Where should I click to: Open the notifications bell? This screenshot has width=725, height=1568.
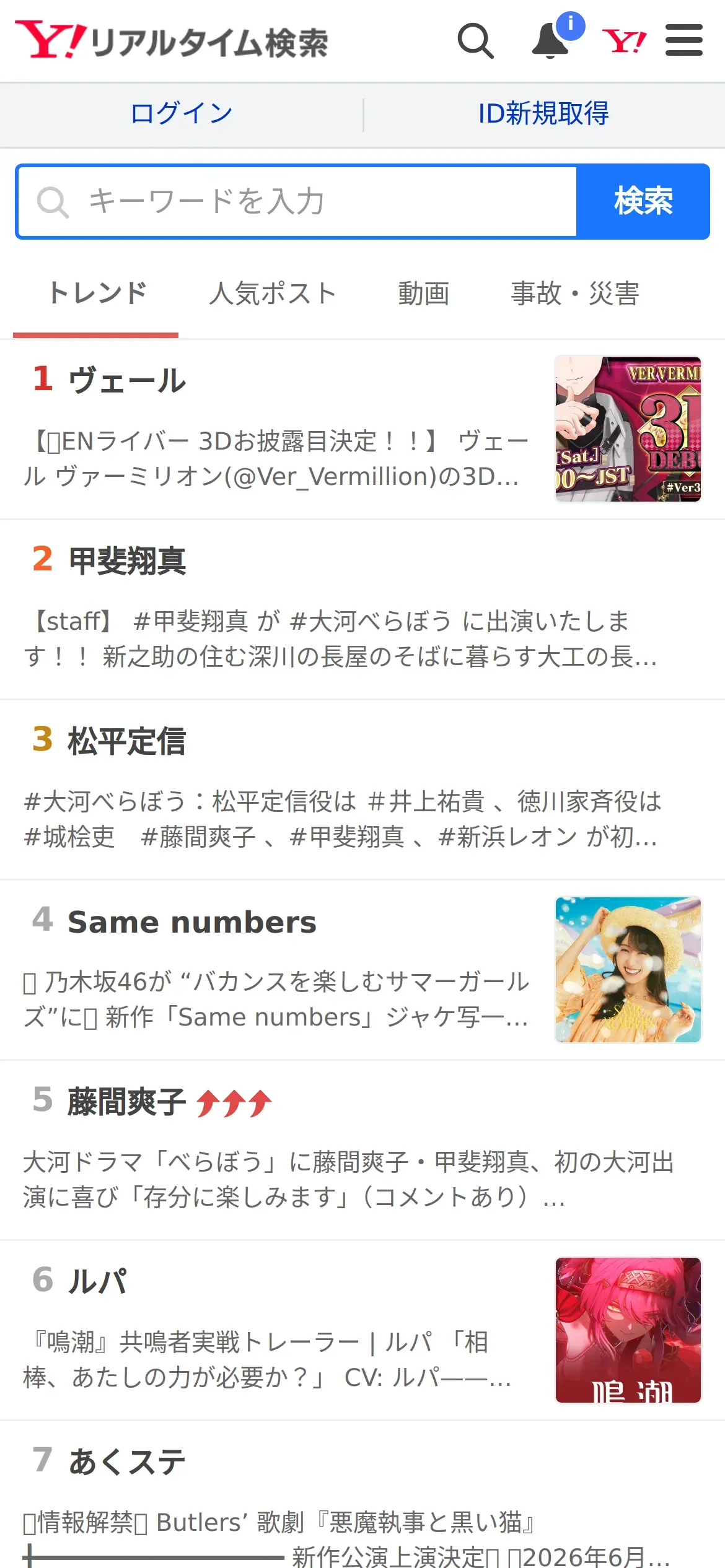(x=551, y=41)
